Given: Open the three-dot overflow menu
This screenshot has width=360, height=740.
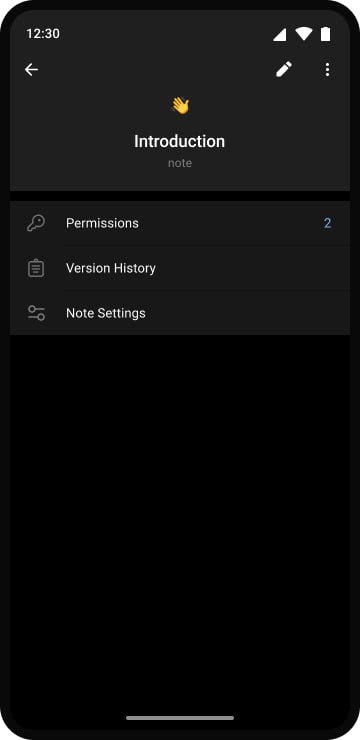Looking at the screenshot, I should pos(327,70).
